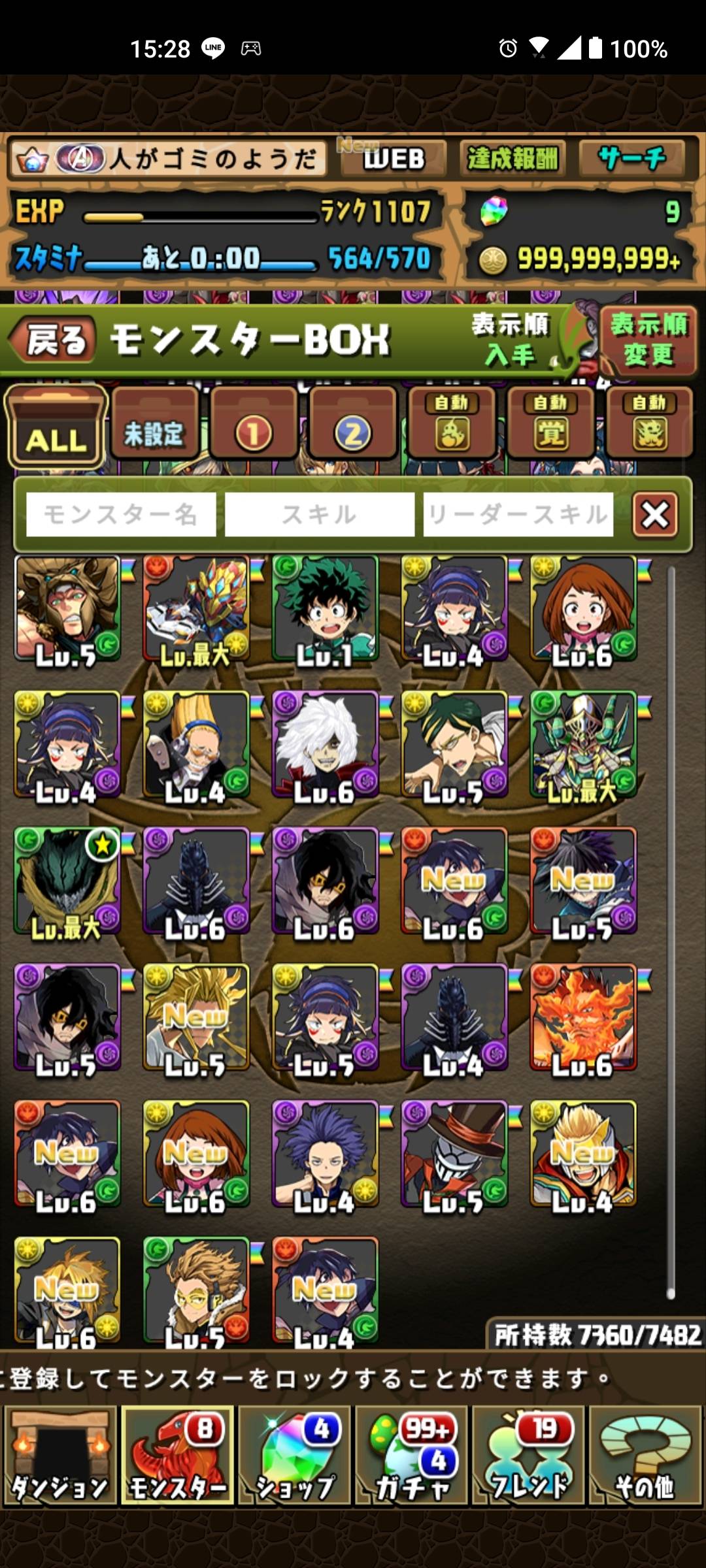Open the フレンド tab

coord(528,1456)
